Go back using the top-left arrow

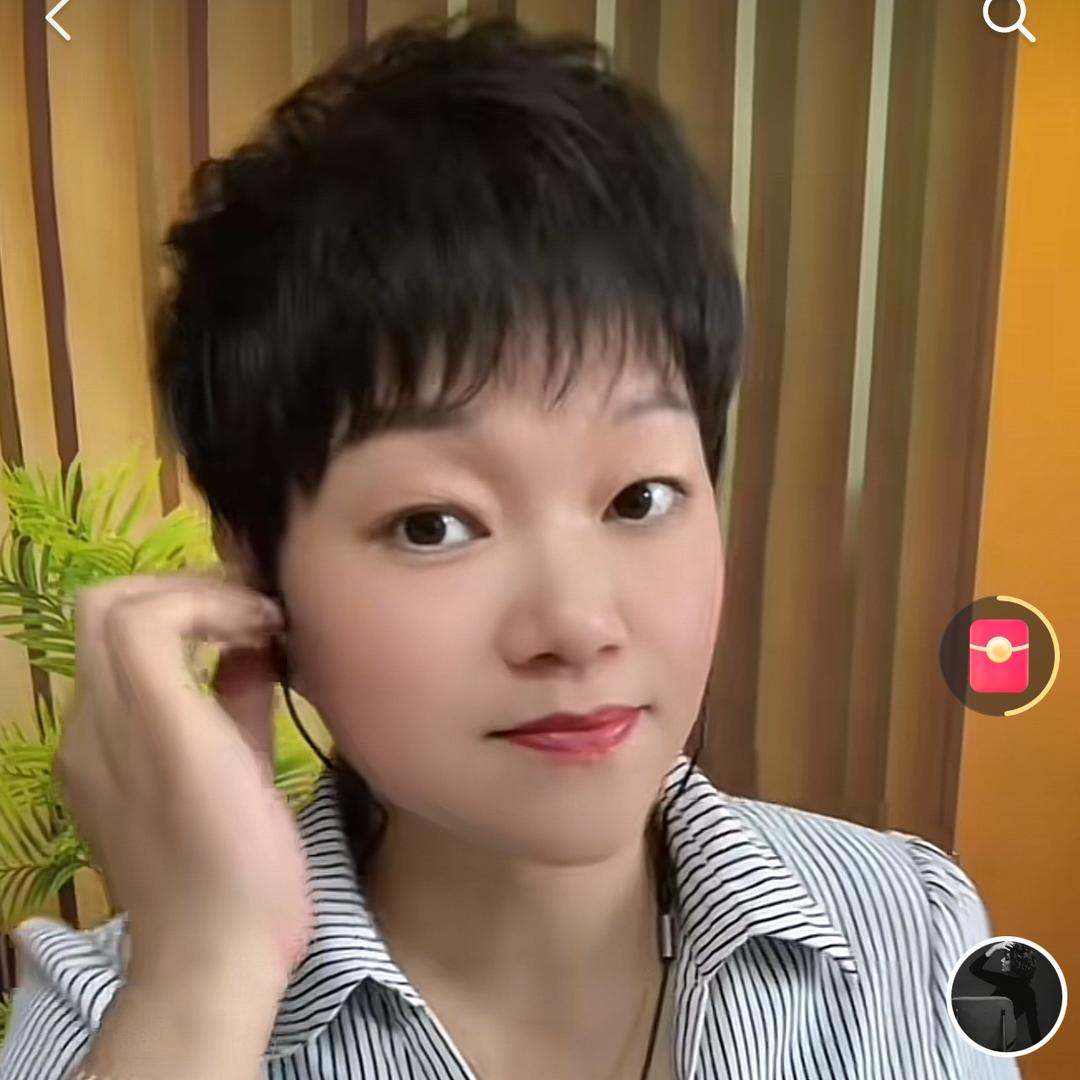tap(58, 19)
